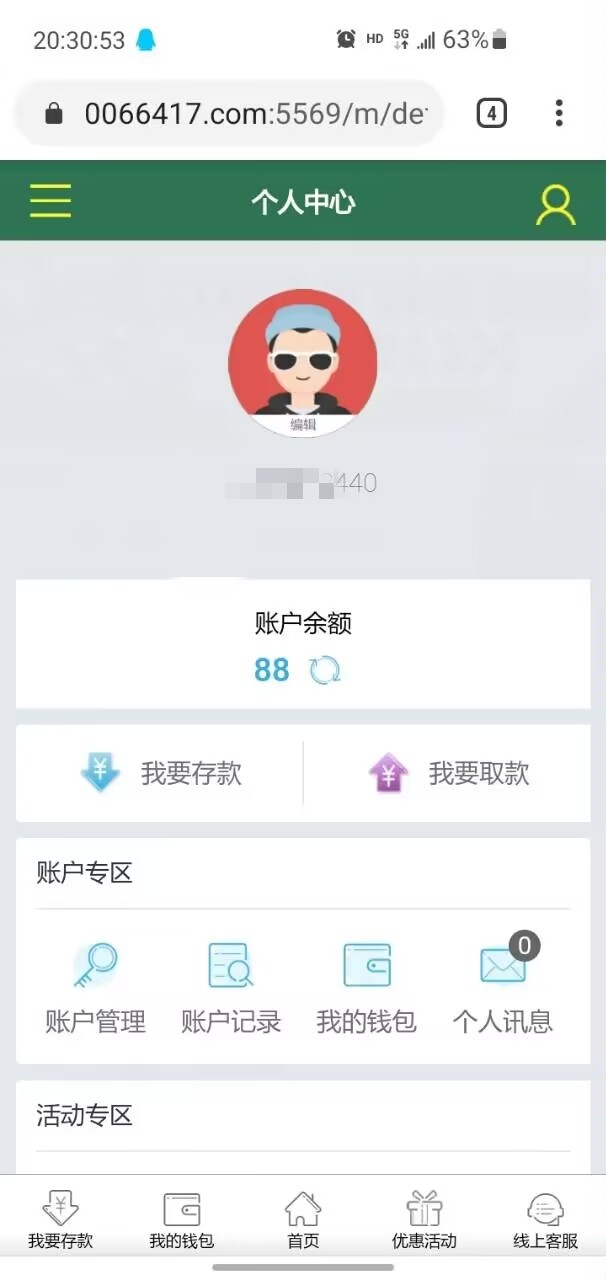Switch to 我要存款 in bottom navigation

pos(60,1220)
